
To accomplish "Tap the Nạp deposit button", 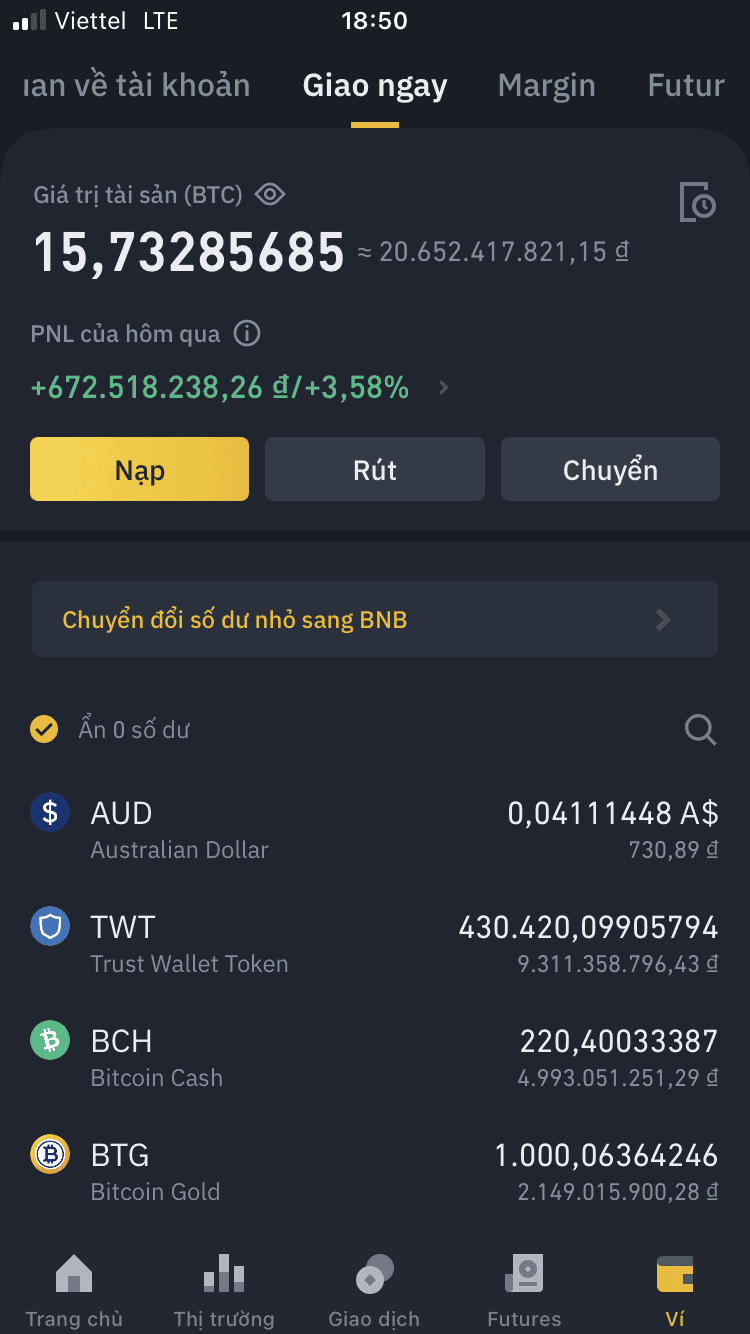I will 139,469.
